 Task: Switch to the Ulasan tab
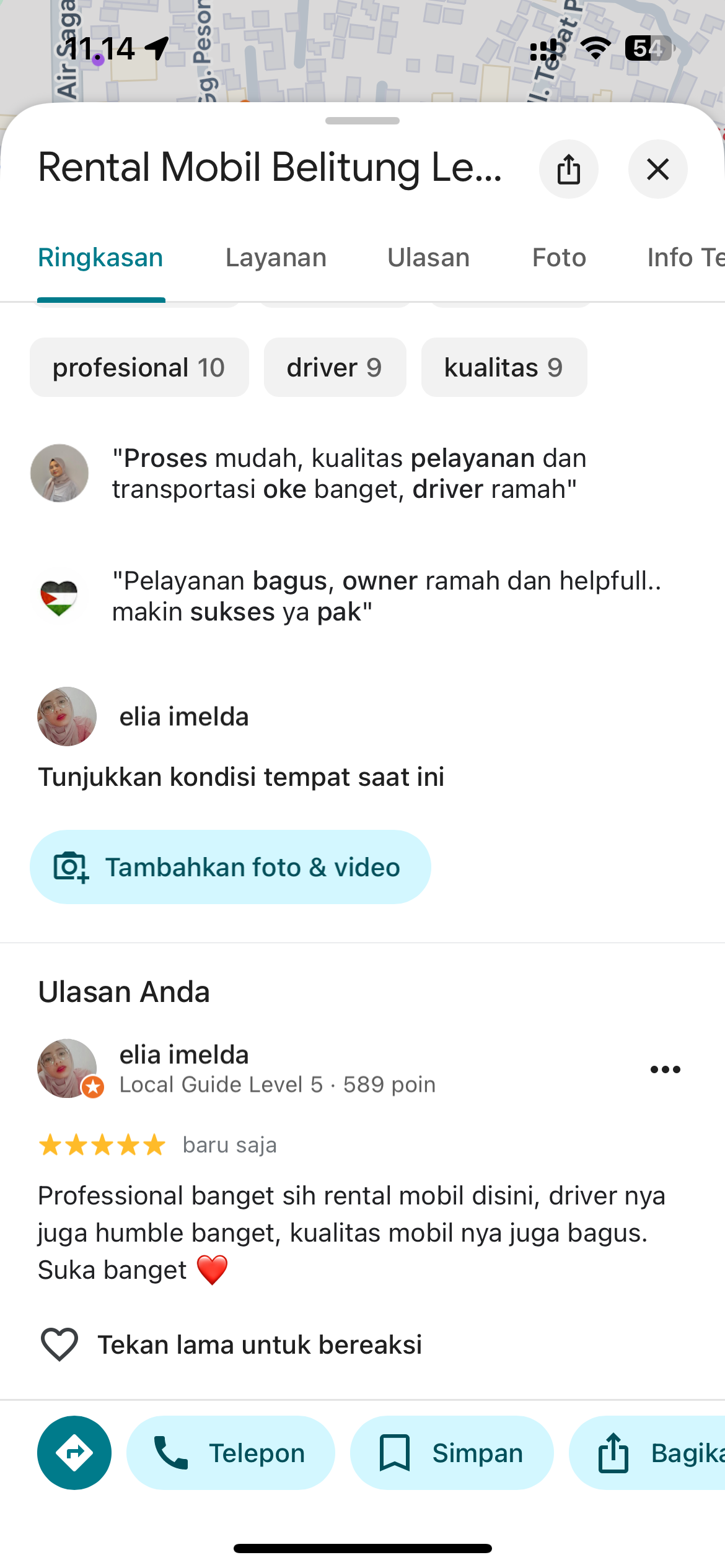point(428,258)
